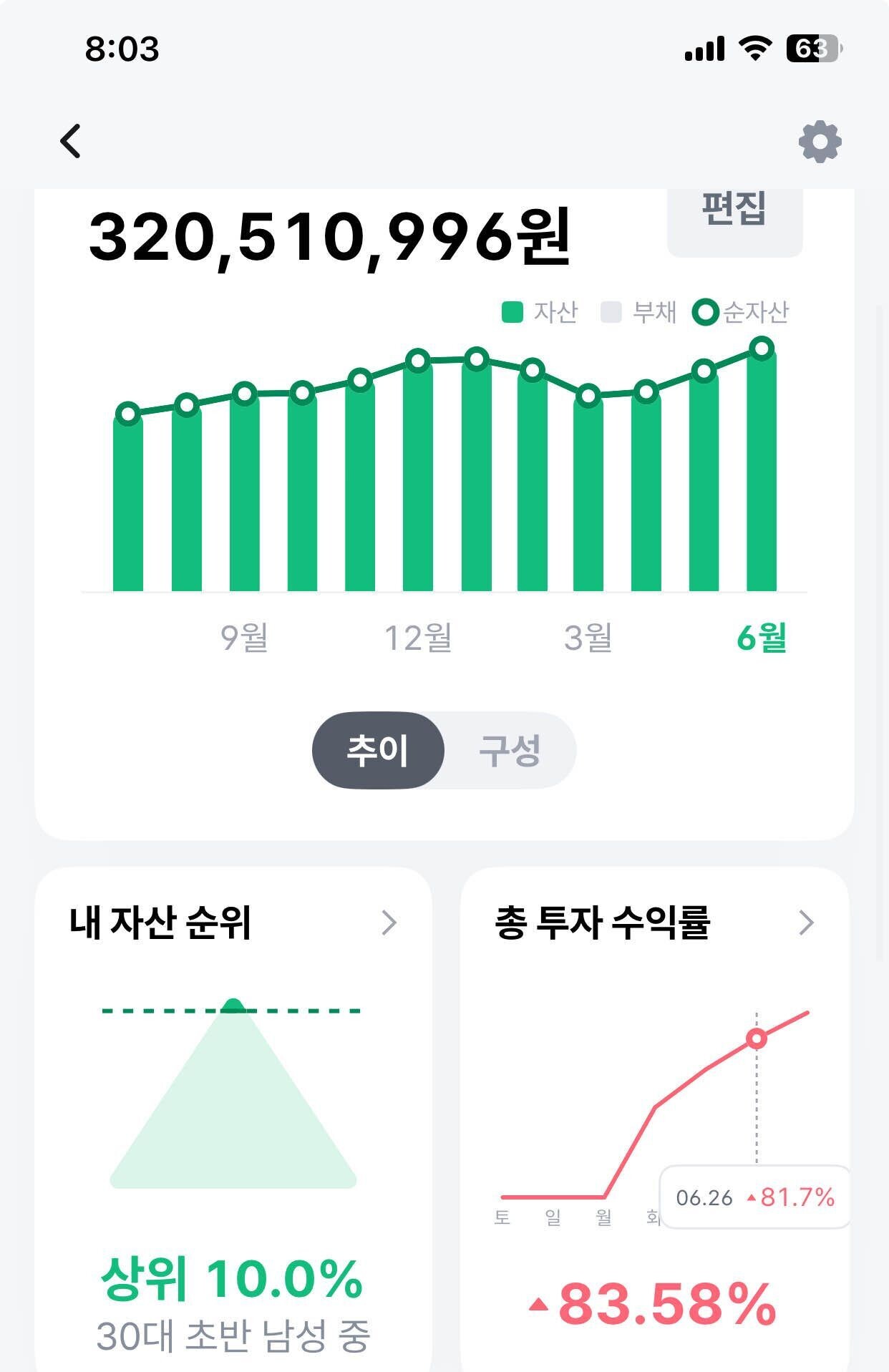The image size is (889, 1372).
Task: Switch to the 구성 view
Action: point(508,749)
